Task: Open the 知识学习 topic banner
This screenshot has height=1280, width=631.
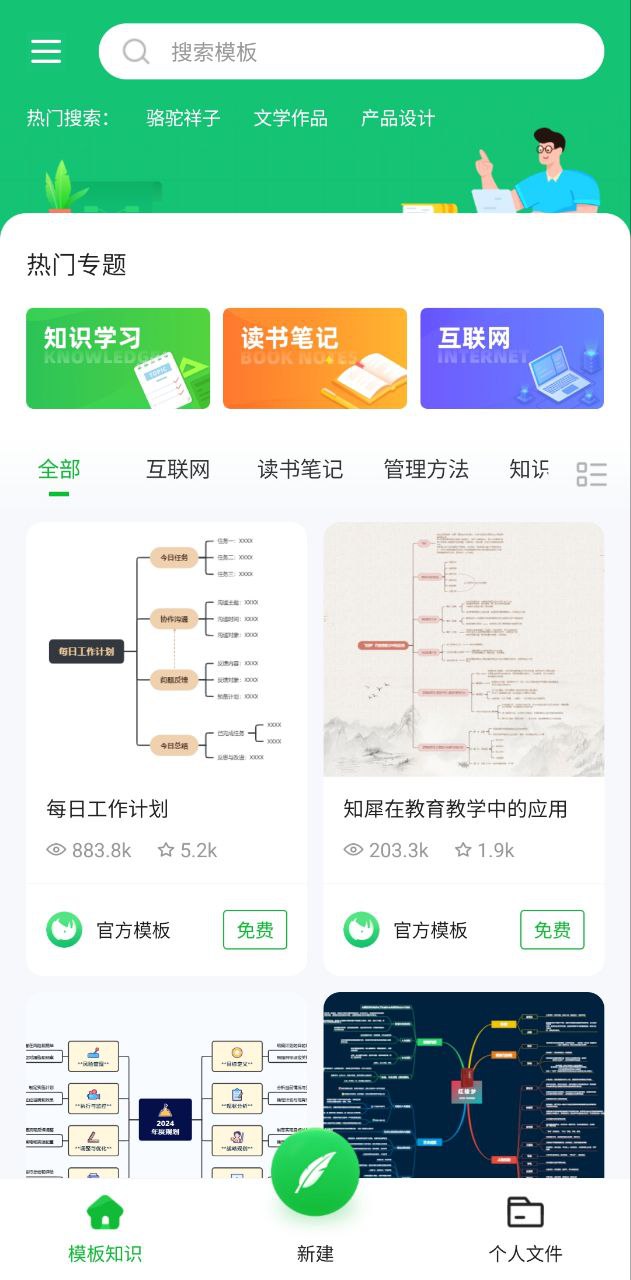Action: point(118,358)
